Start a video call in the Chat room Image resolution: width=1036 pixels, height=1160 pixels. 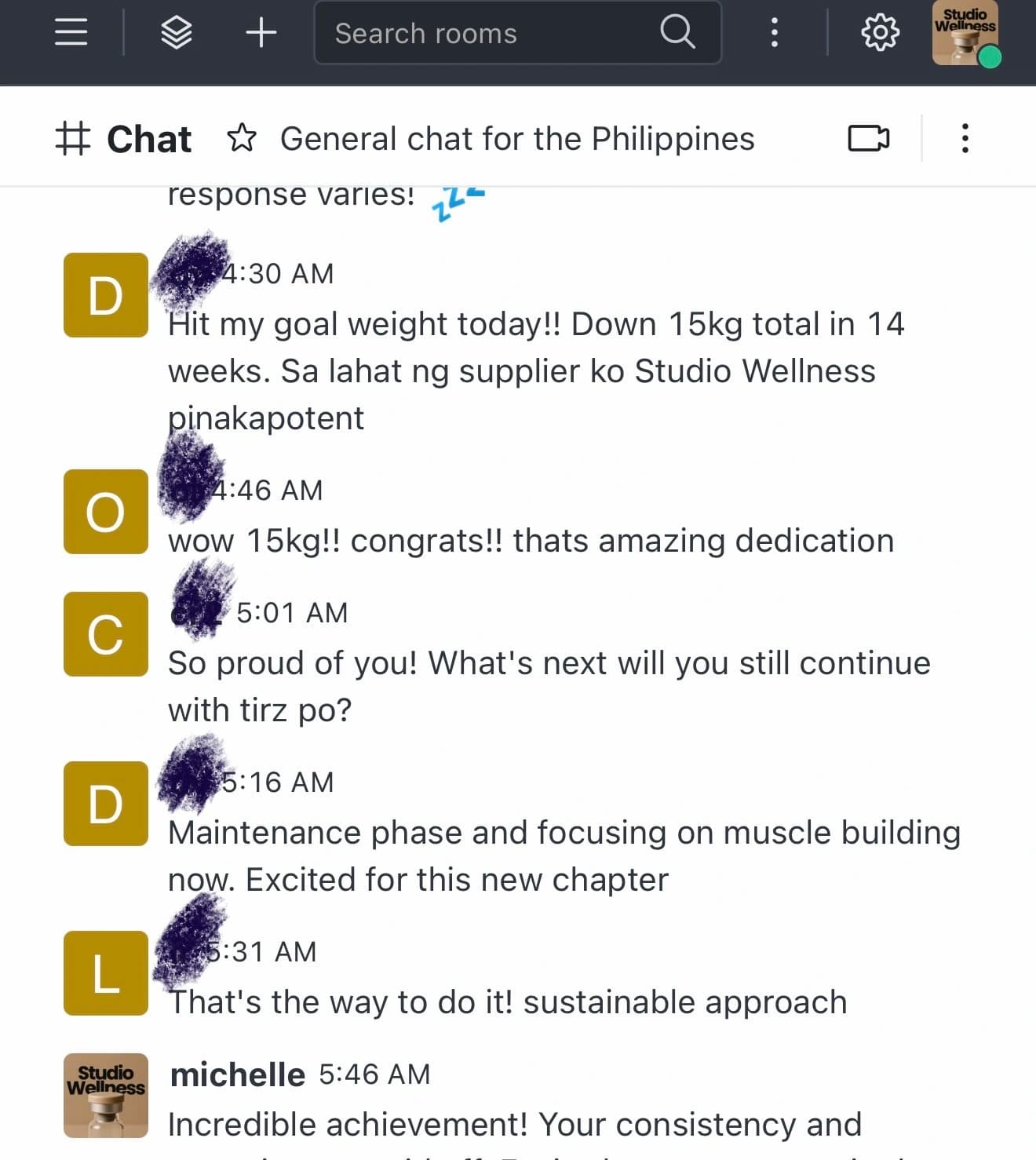pos(867,138)
